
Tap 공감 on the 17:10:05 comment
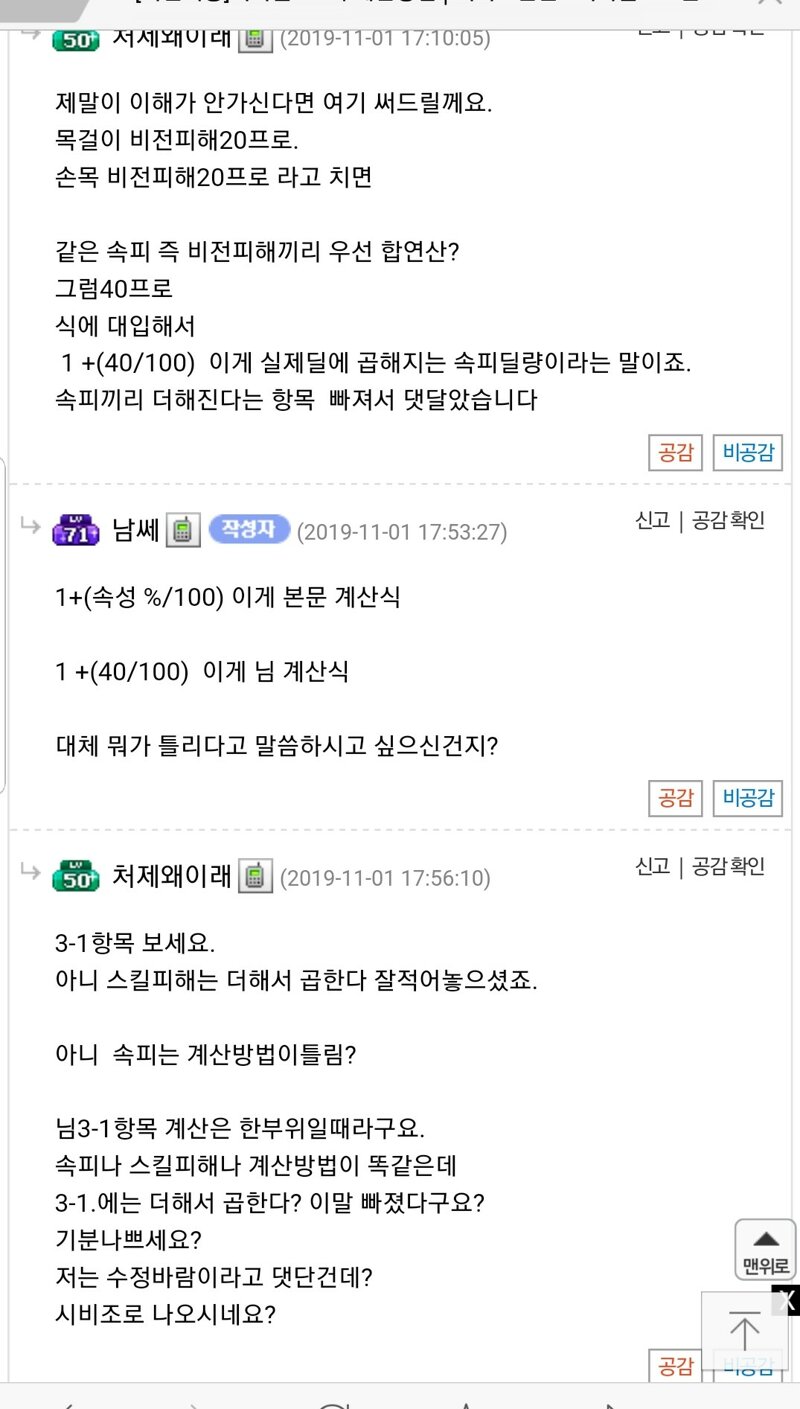point(675,452)
